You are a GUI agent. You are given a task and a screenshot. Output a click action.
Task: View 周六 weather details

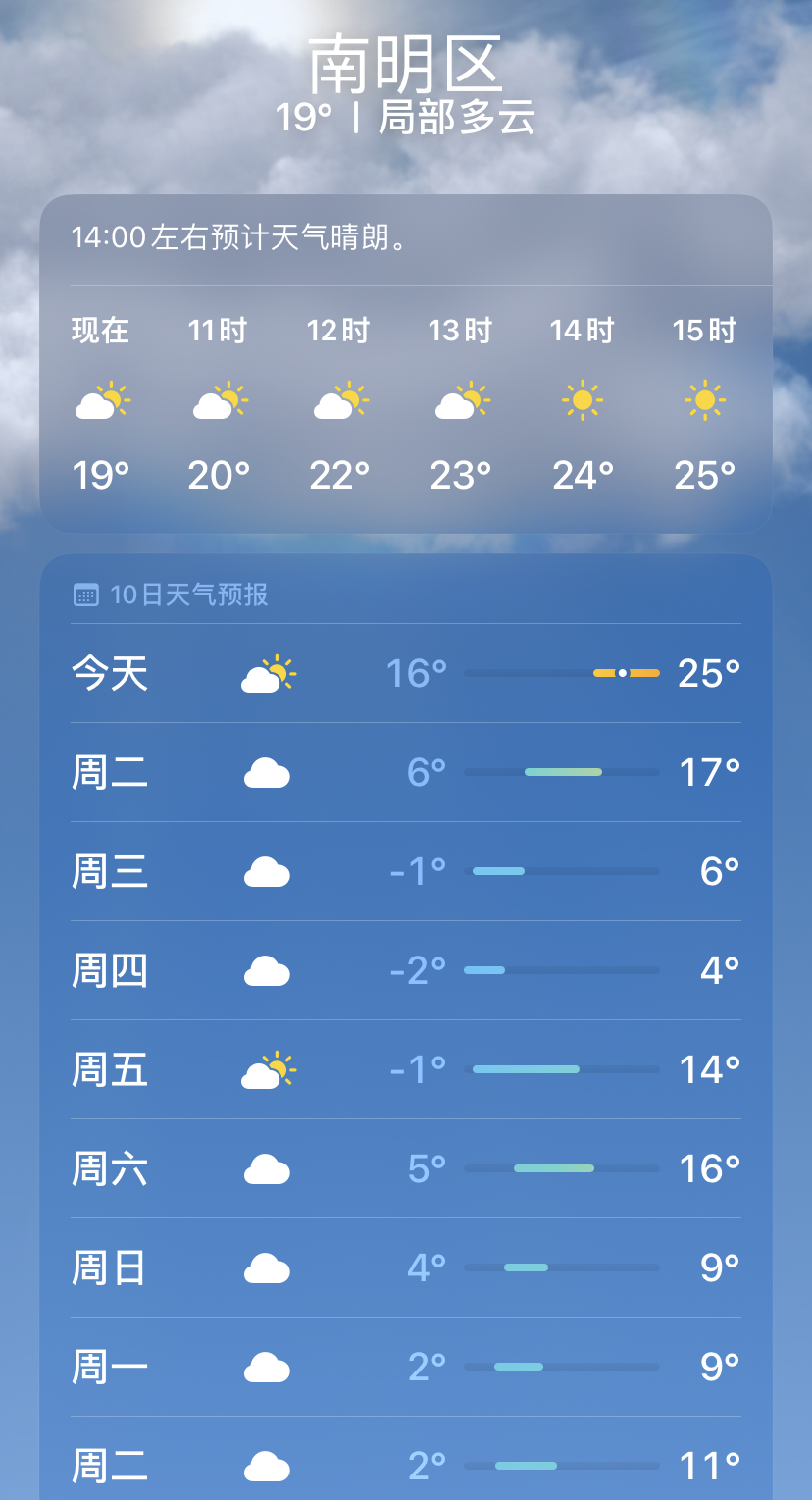pyautogui.click(x=406, y=1169)
